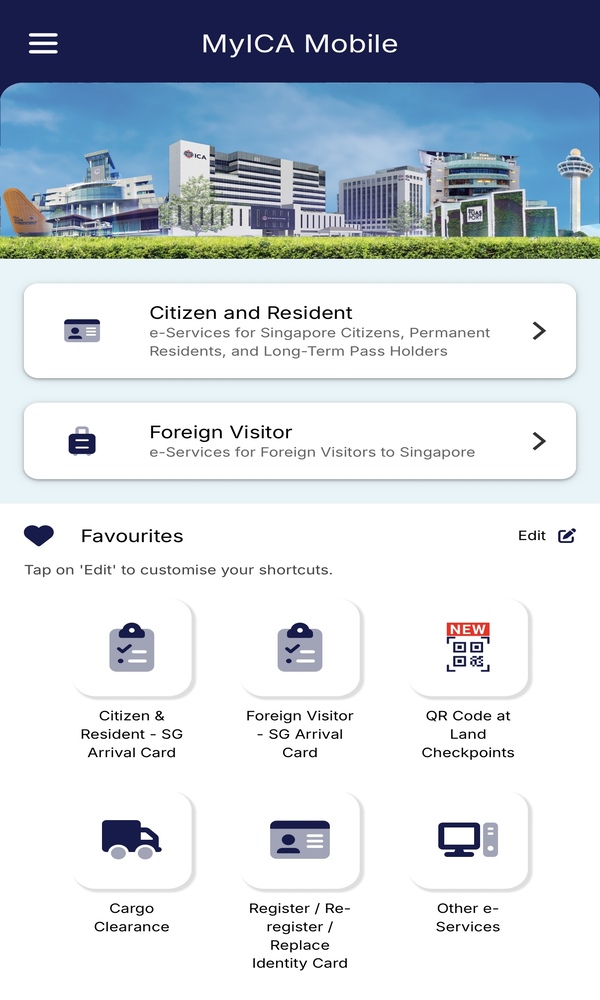
Task: Open Register / Replace Identity Card
Action: click(300, 840)
